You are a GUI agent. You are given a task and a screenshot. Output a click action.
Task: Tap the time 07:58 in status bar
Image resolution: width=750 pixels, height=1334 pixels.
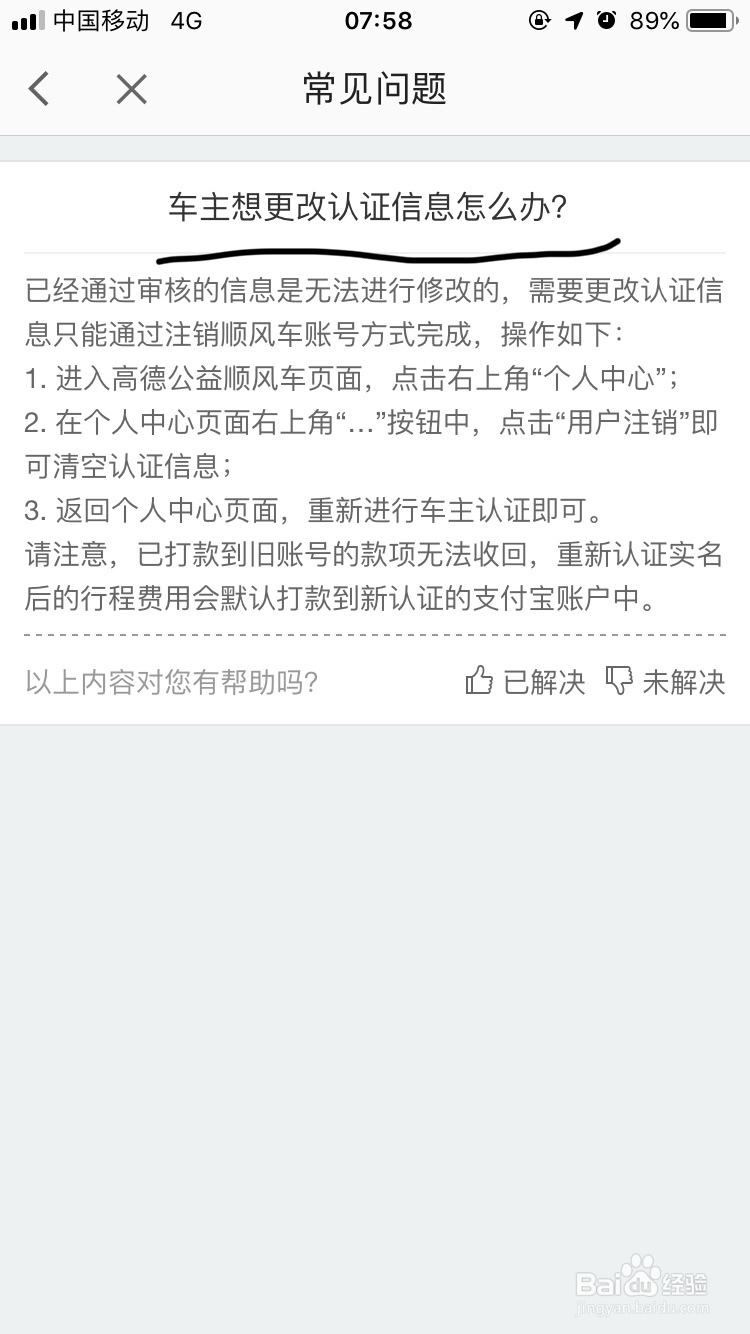[379, 20]
